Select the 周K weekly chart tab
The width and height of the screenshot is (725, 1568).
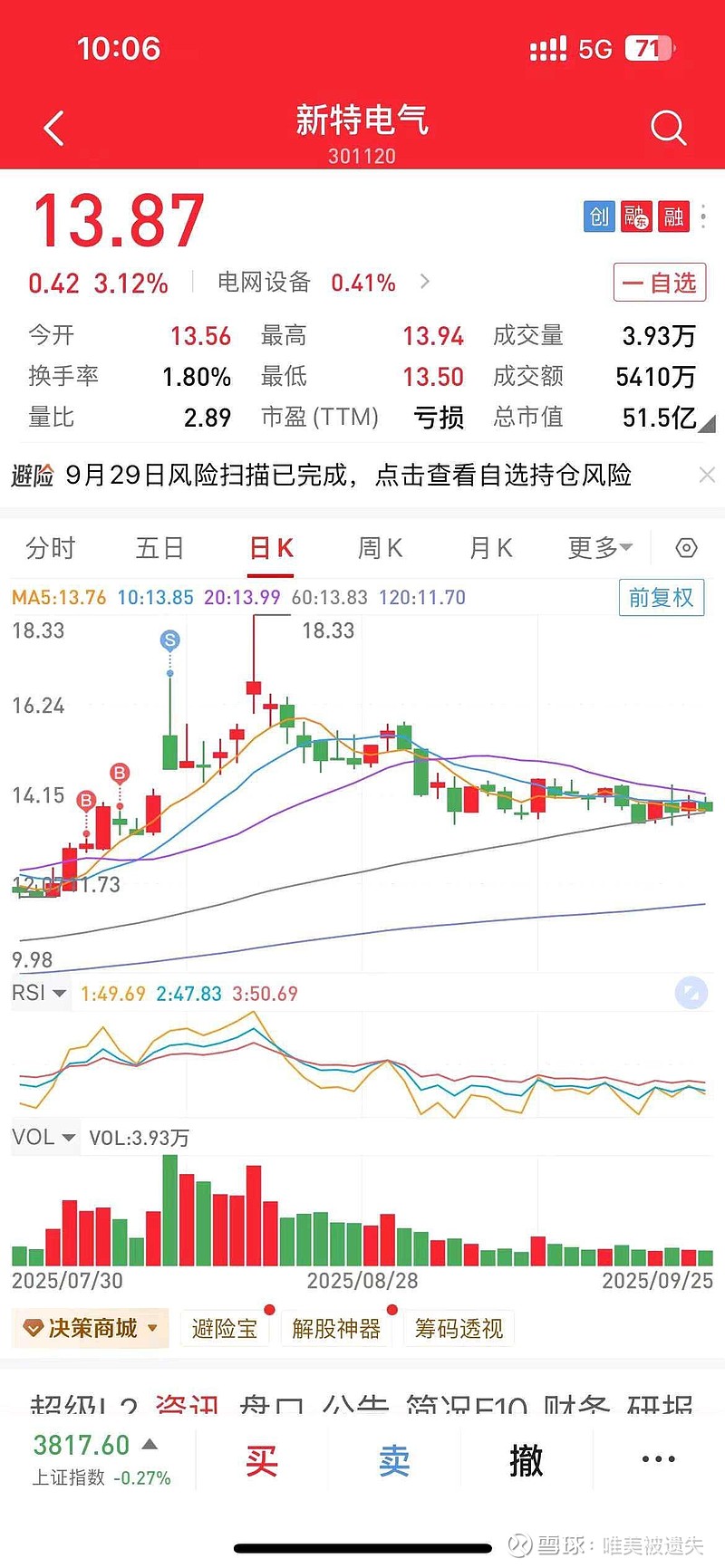click(x=381, y=548)
